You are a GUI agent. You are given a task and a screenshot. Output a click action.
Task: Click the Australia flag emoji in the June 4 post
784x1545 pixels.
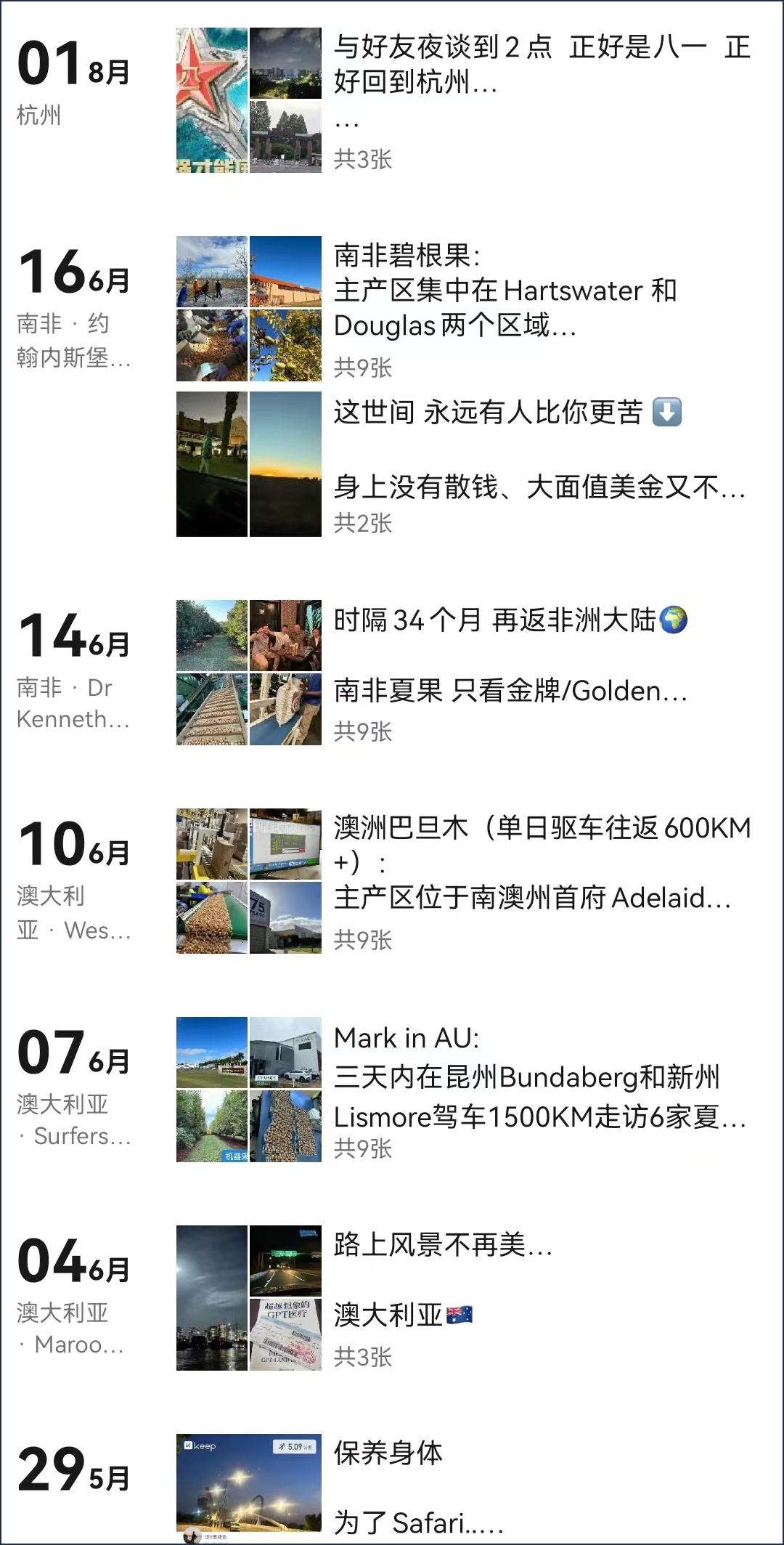pyautogui.click(x=460, y=1315)
